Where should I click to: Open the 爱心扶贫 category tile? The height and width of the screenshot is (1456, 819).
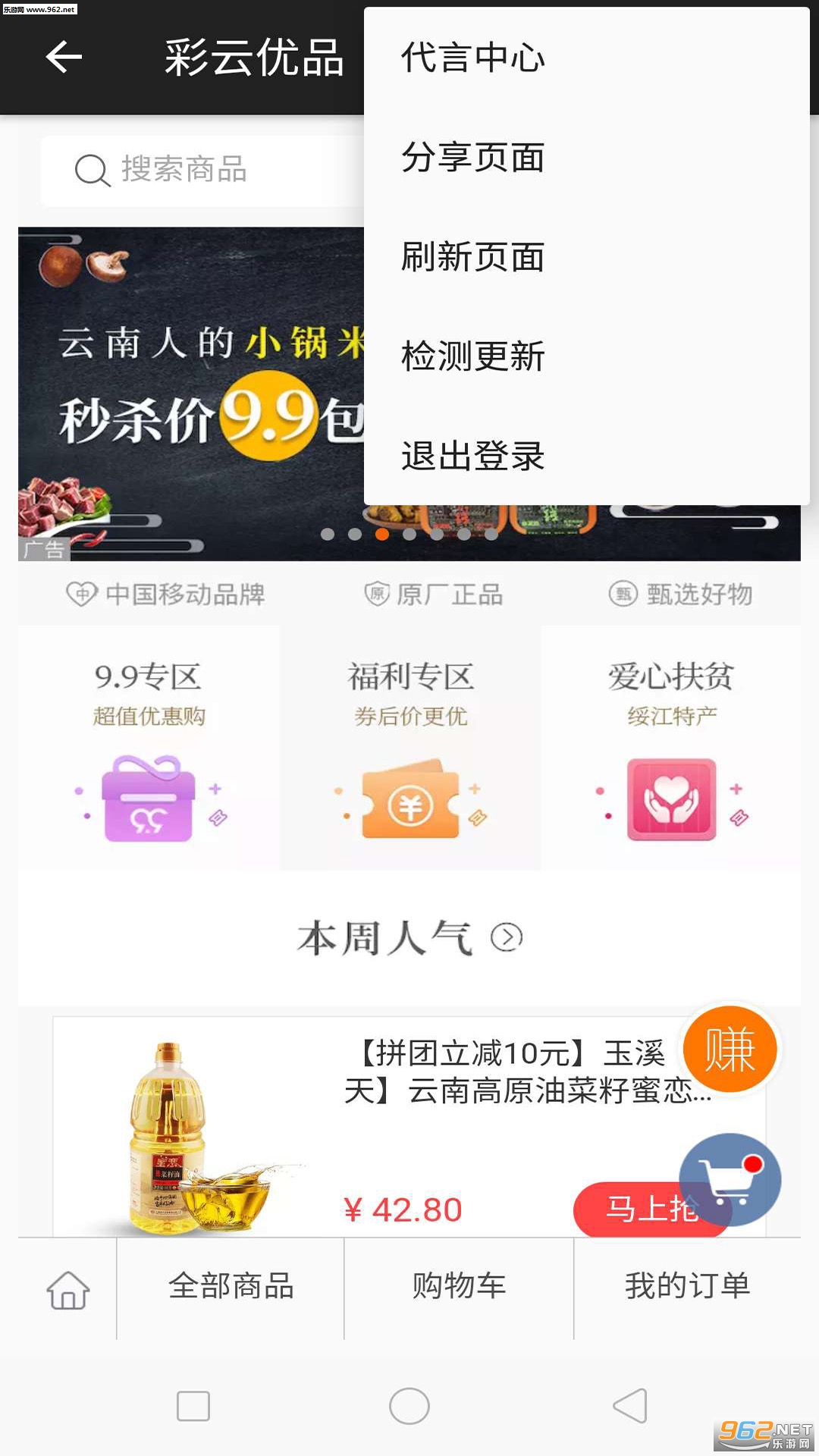670,747
